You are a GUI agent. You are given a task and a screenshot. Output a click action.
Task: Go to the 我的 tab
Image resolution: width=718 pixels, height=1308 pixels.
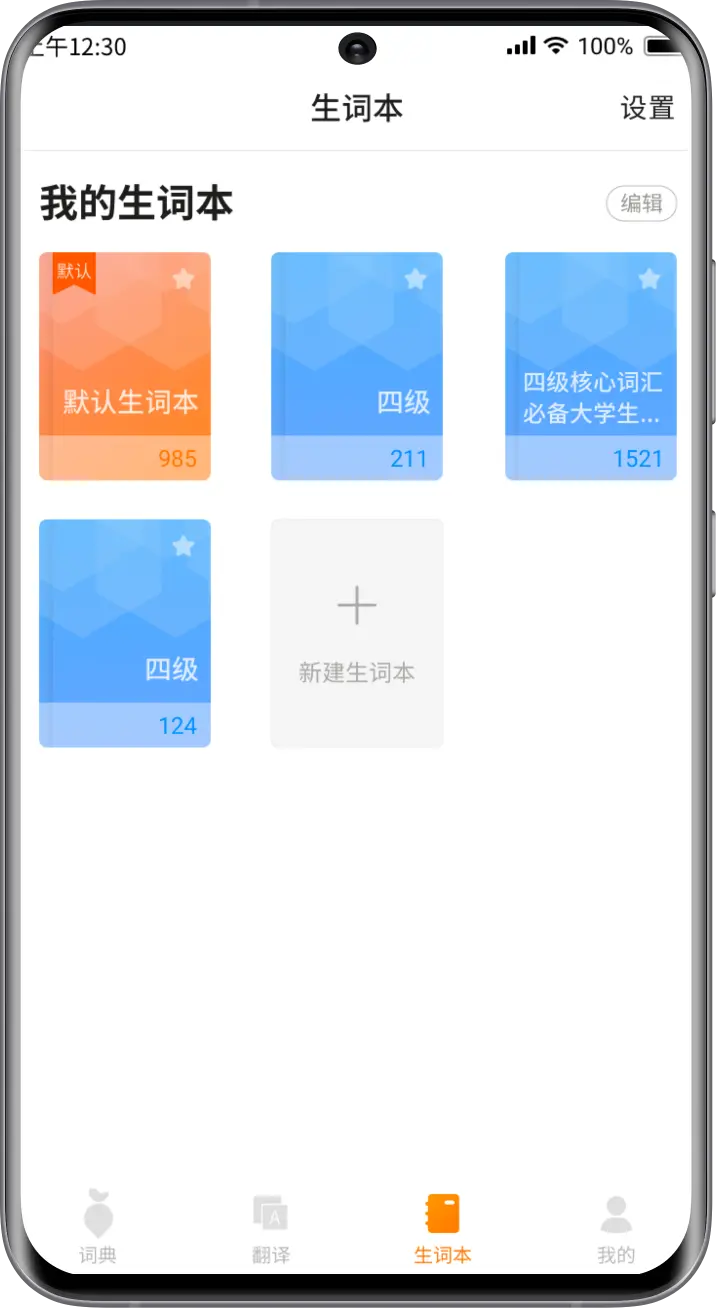click(616, 1228)
